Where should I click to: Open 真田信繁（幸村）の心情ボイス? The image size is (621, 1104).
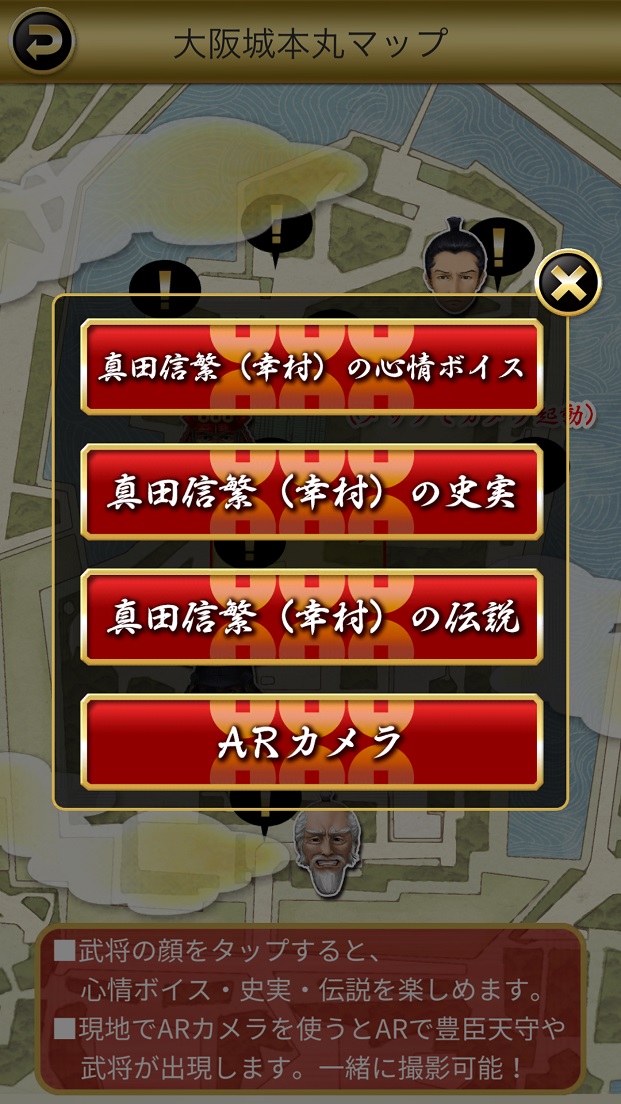(x=311, y=367)
